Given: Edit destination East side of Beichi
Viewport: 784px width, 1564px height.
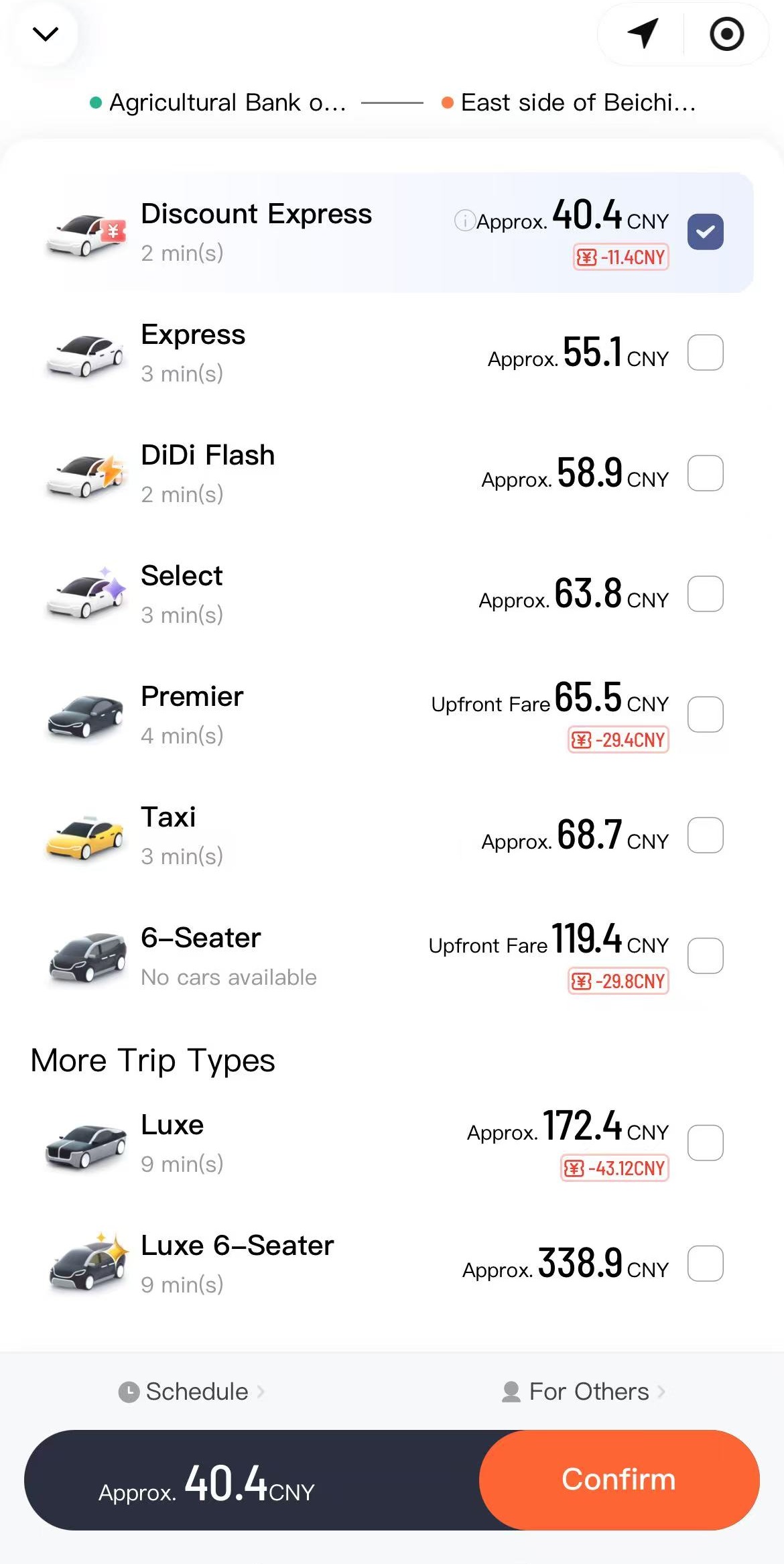Looking at the screenshot, I should (x=569, y=103).
